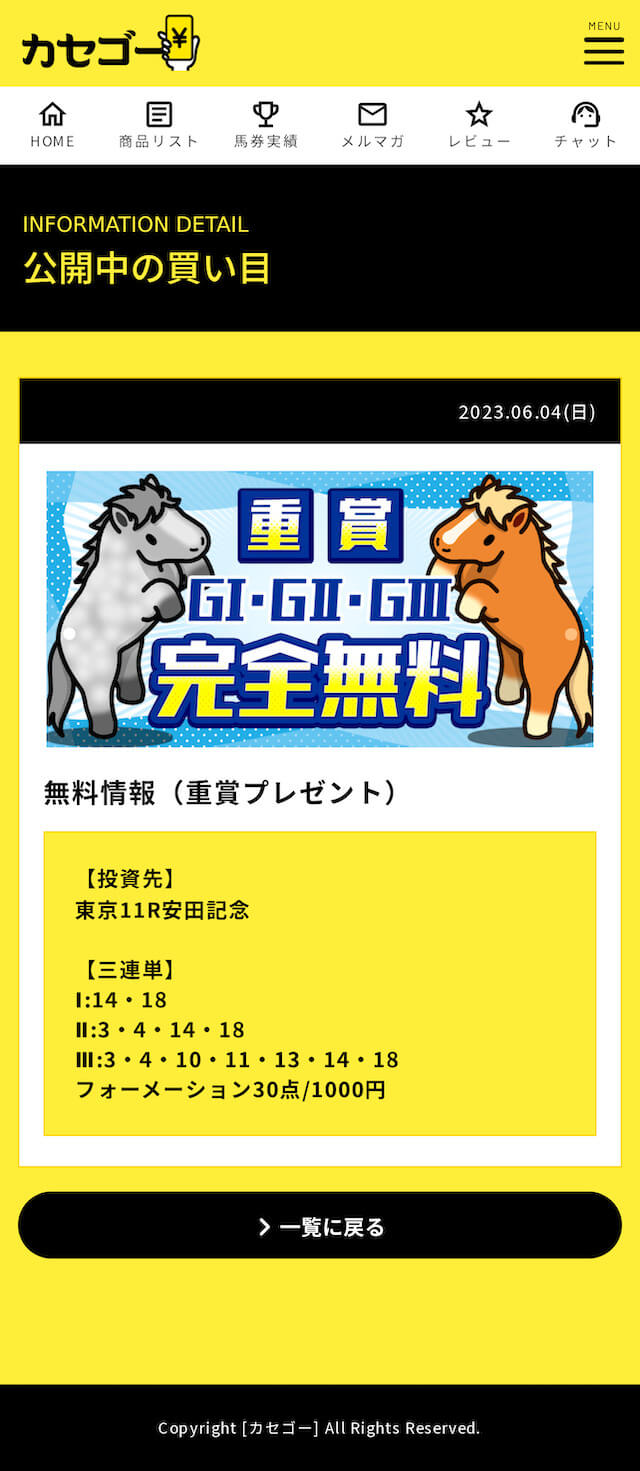Open the 商品リスト tab
The image size is (640, 1471).
(159, 125)
